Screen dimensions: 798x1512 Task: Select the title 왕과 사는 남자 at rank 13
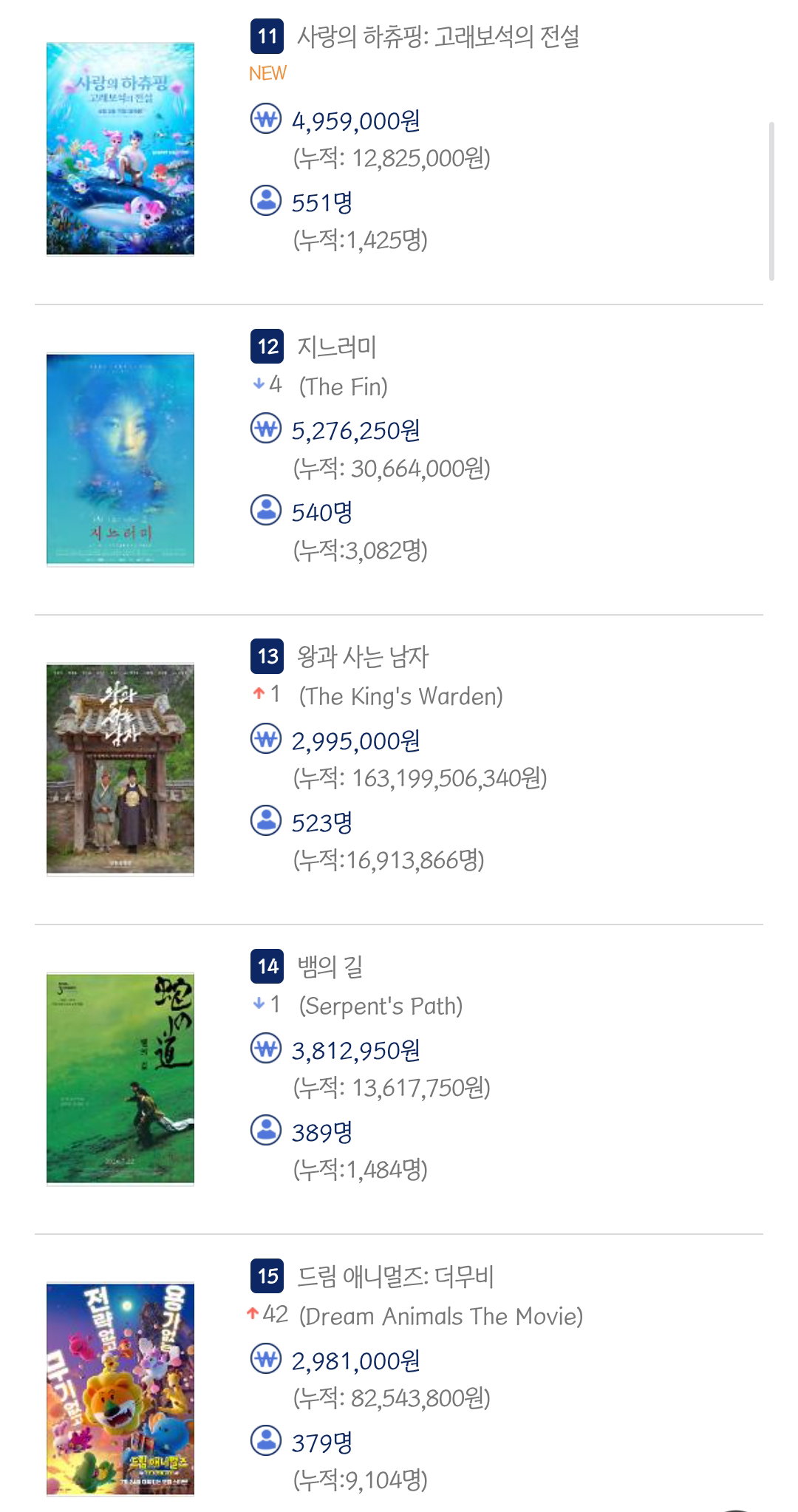362,656
